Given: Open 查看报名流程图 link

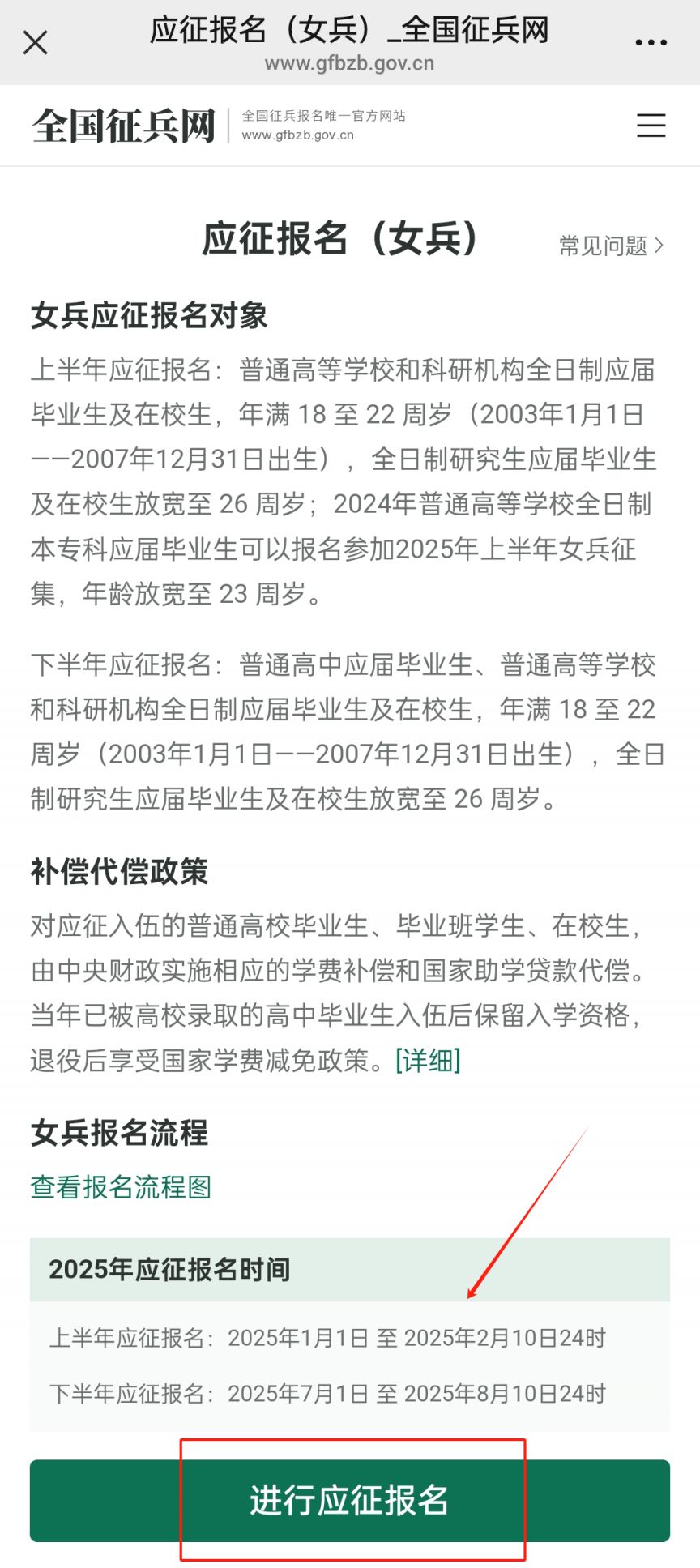Looking at the screenshot, I should click(121, 1187).
